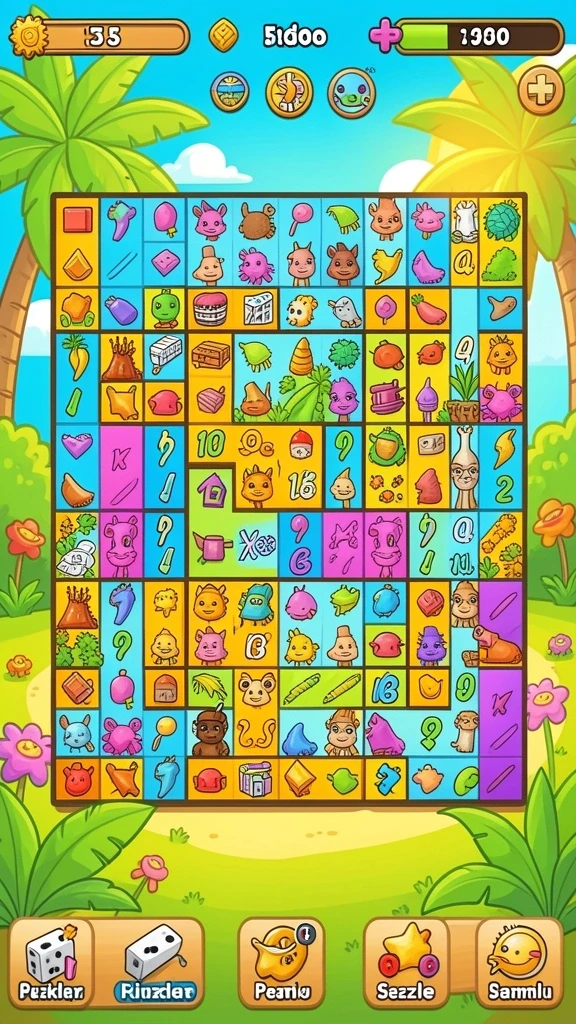Open the blue landscape round icon
The image size is (576, 1024).
tap(230, 91)
